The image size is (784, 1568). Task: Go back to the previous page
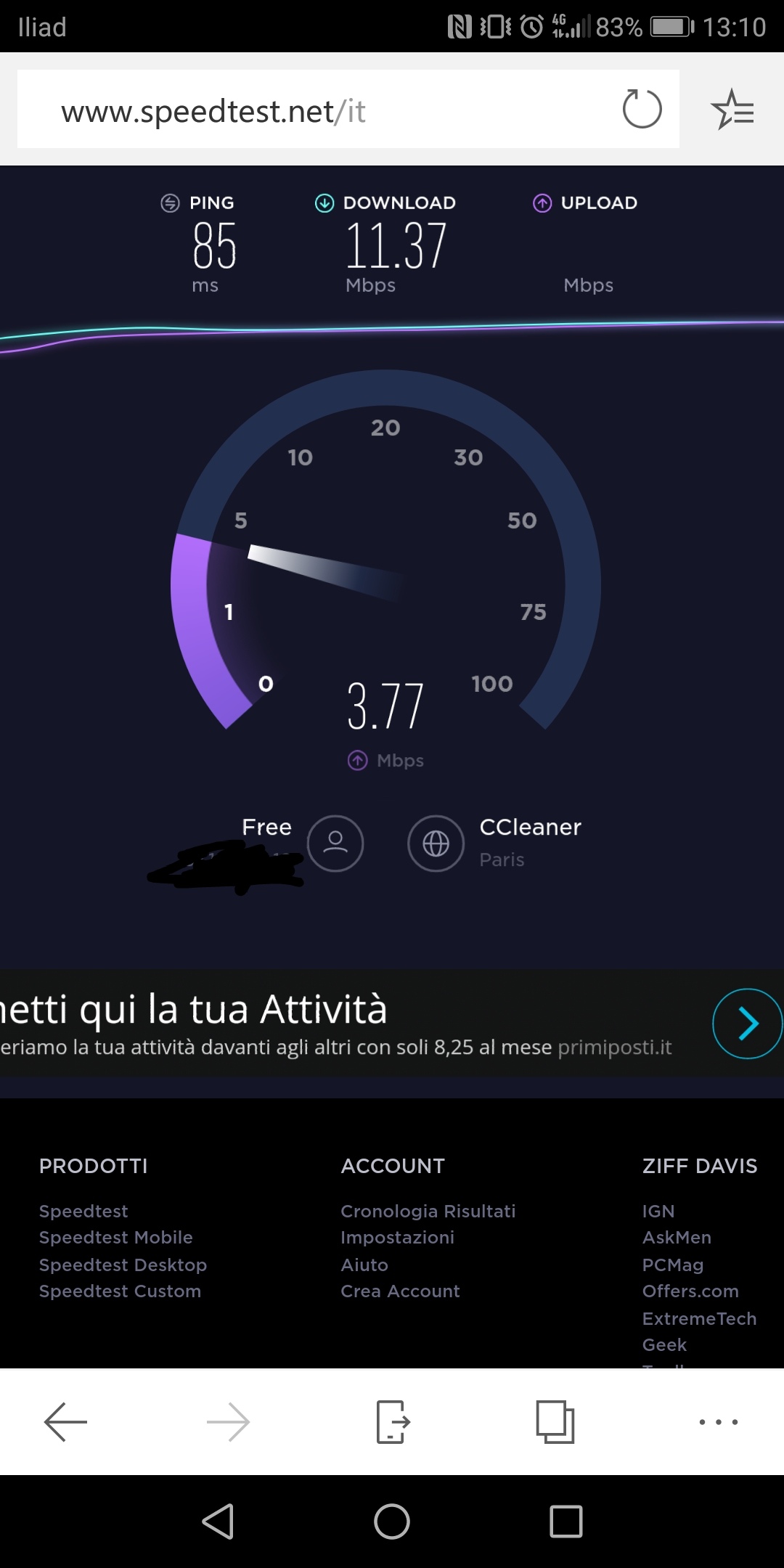(x=65, y=1421)
